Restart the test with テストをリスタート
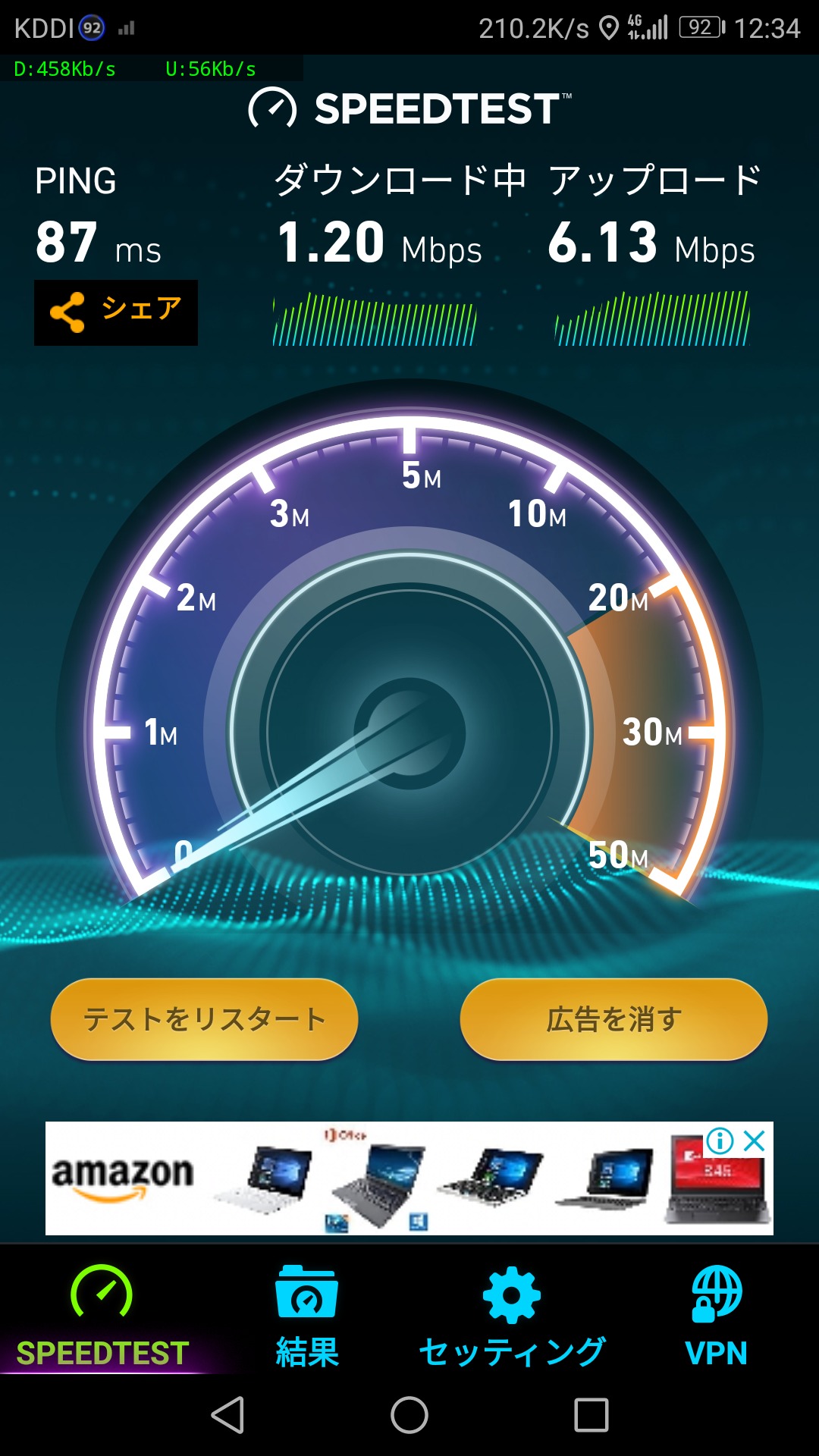This screenshot has width=819, height=1456. (x=204, y=1019)
